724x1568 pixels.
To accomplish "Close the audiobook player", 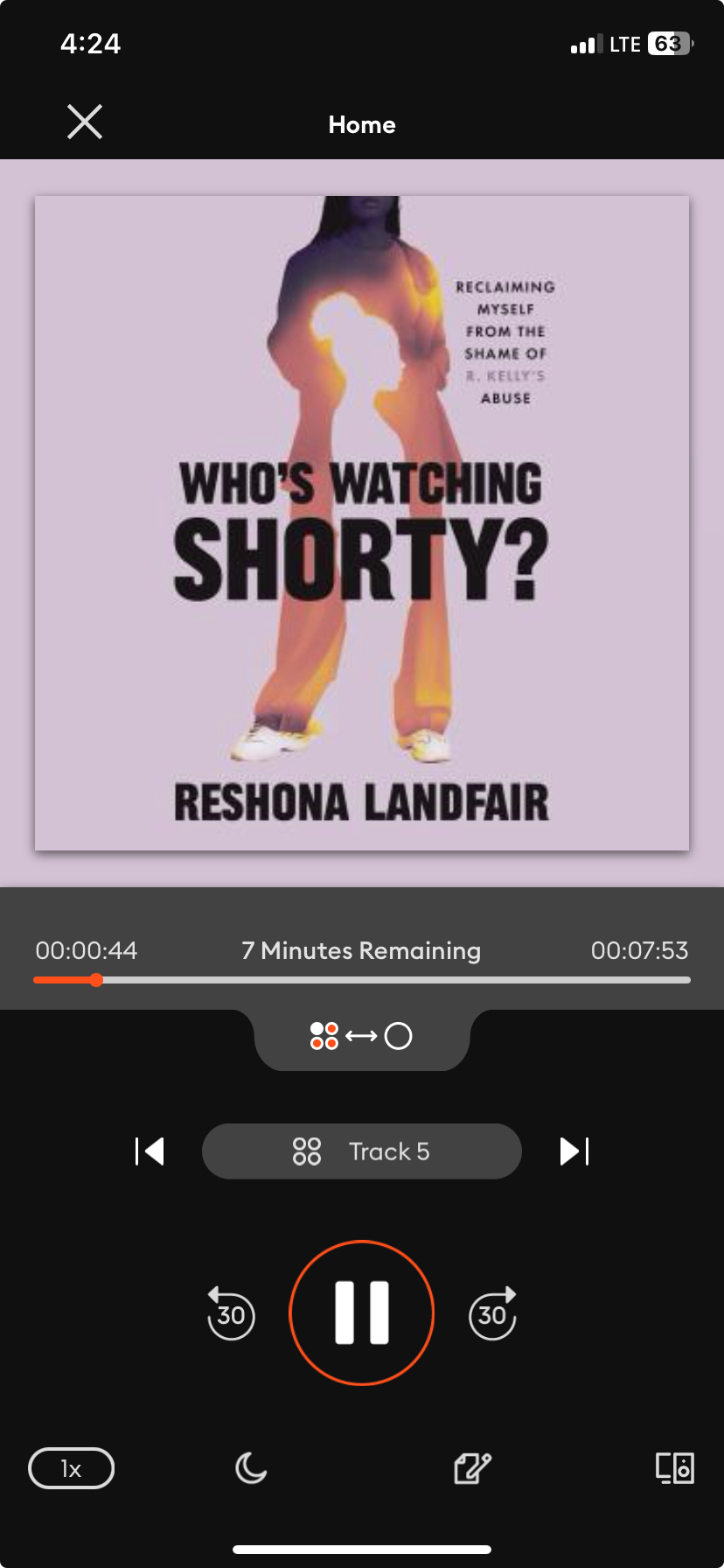I will click(x=85, y=122).
